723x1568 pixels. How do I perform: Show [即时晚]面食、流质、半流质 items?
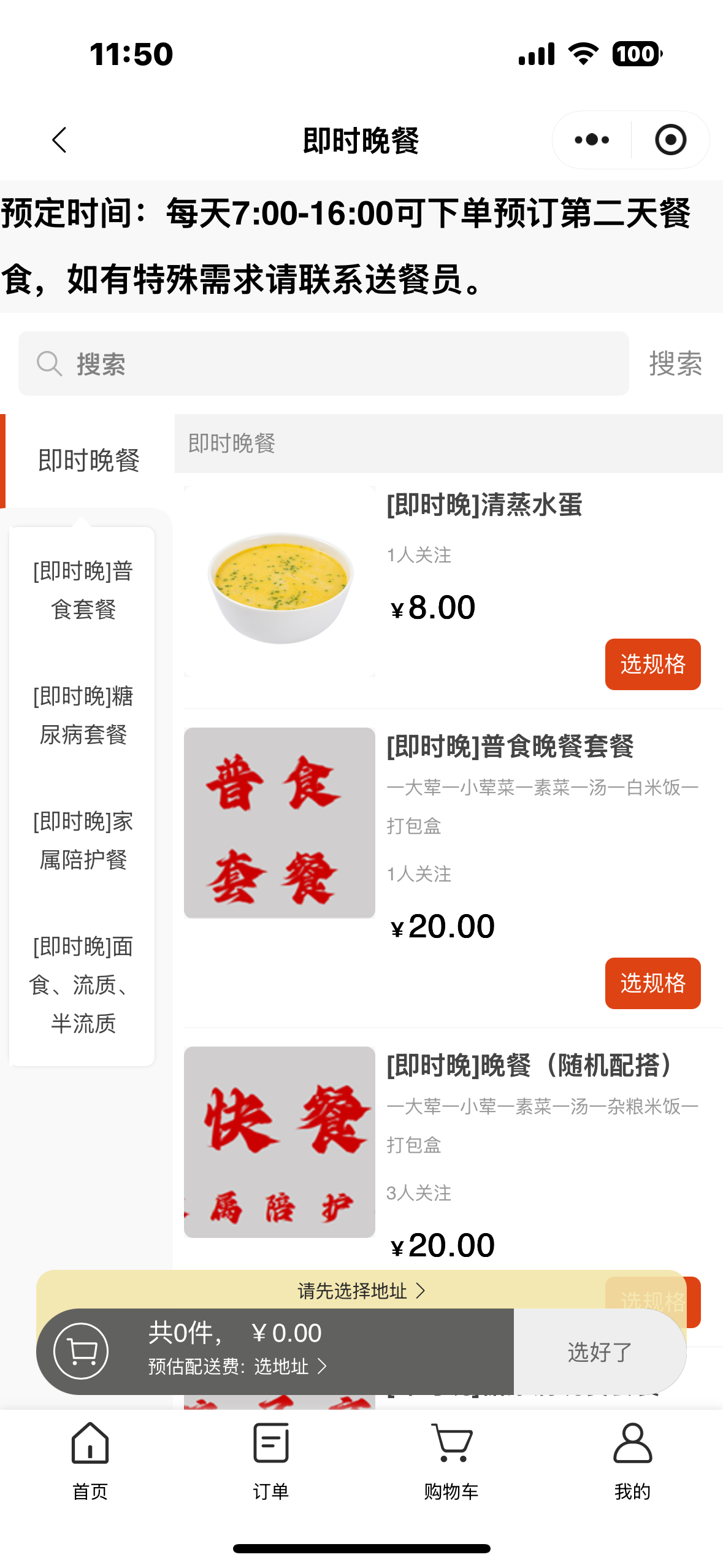[x=83, y=985]
